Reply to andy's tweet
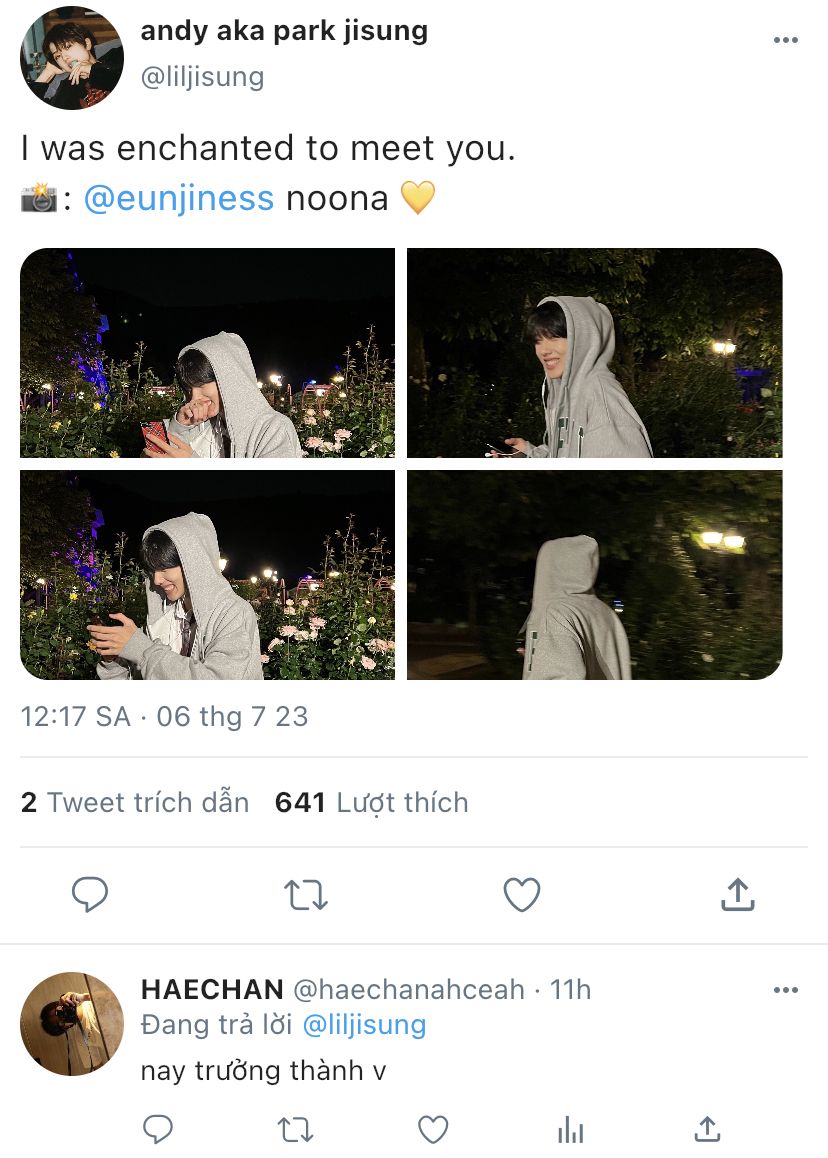The height and width of the screenshot is (1158, 828). (x=90, y=895)
